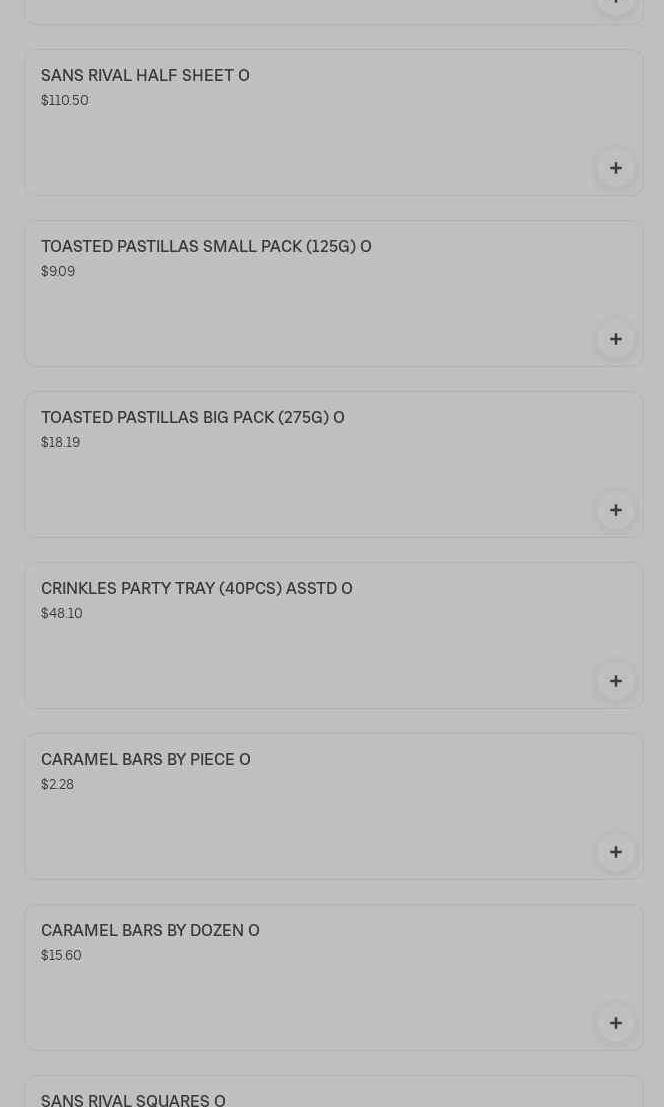The image size is (664, 1107).
Task: Add Toasted Pastillas Big Pack to cart
Action: 615,510
